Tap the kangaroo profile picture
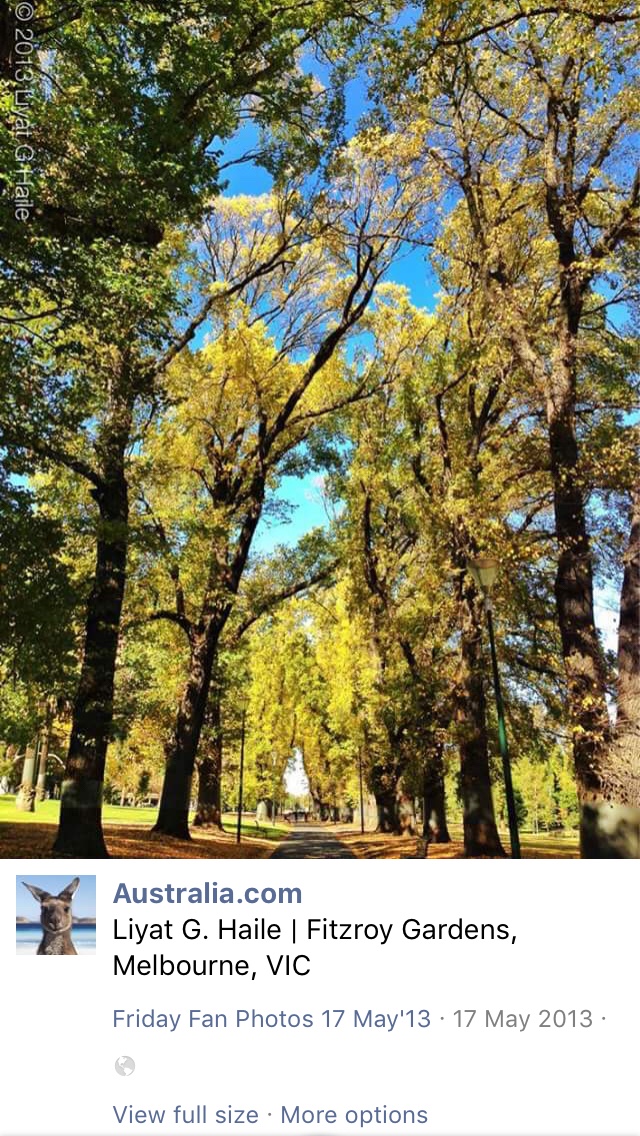 pyautogui.click(x=56, y=915)
